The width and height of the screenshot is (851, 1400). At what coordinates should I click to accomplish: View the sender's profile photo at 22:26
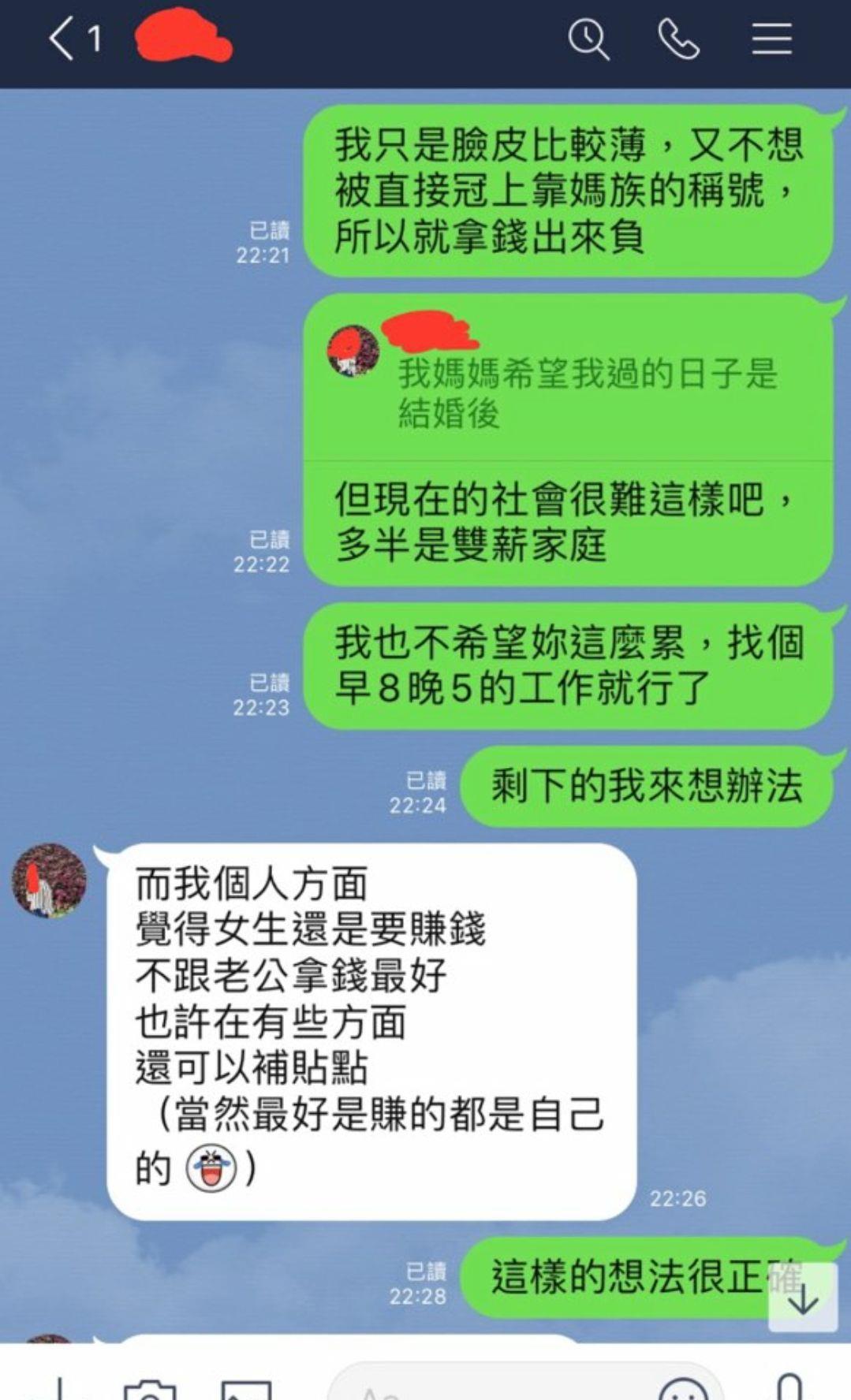tap(49, 881)
